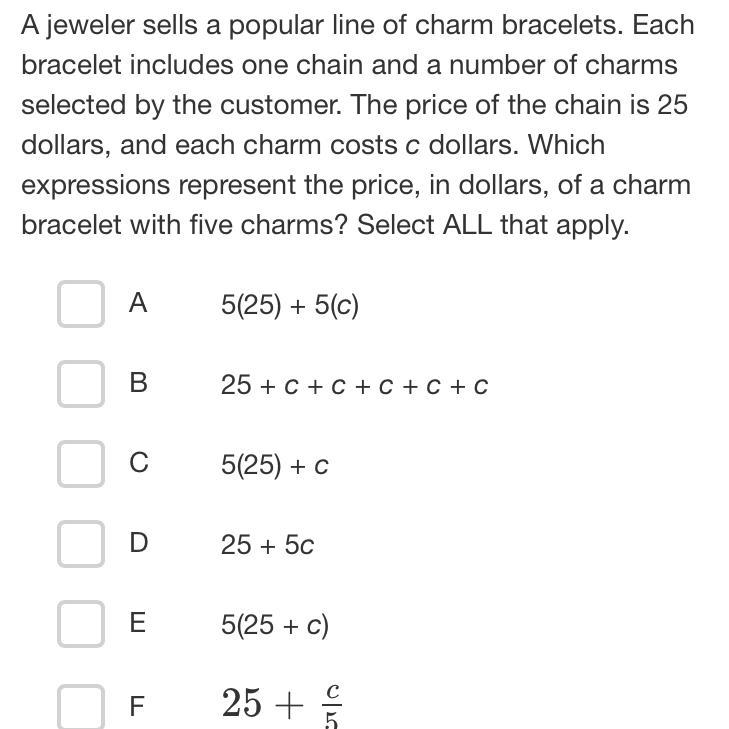Select checkbox B, 25 + c + c + c + c + c

pyautogui.click(x=81, y=384)
